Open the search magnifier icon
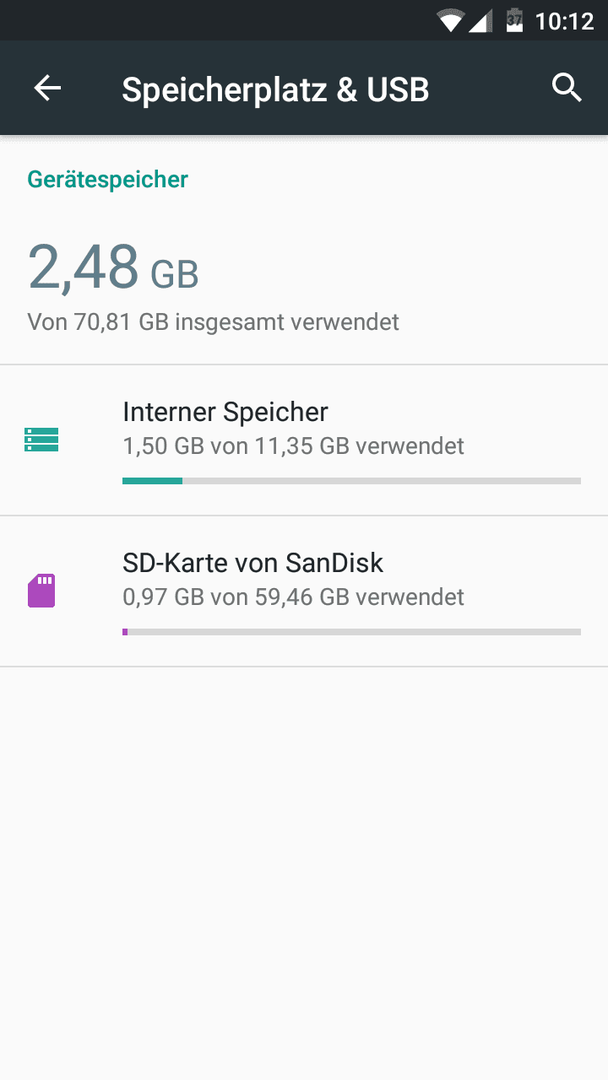Screen dimensions: 608x1080 point(567,88)
